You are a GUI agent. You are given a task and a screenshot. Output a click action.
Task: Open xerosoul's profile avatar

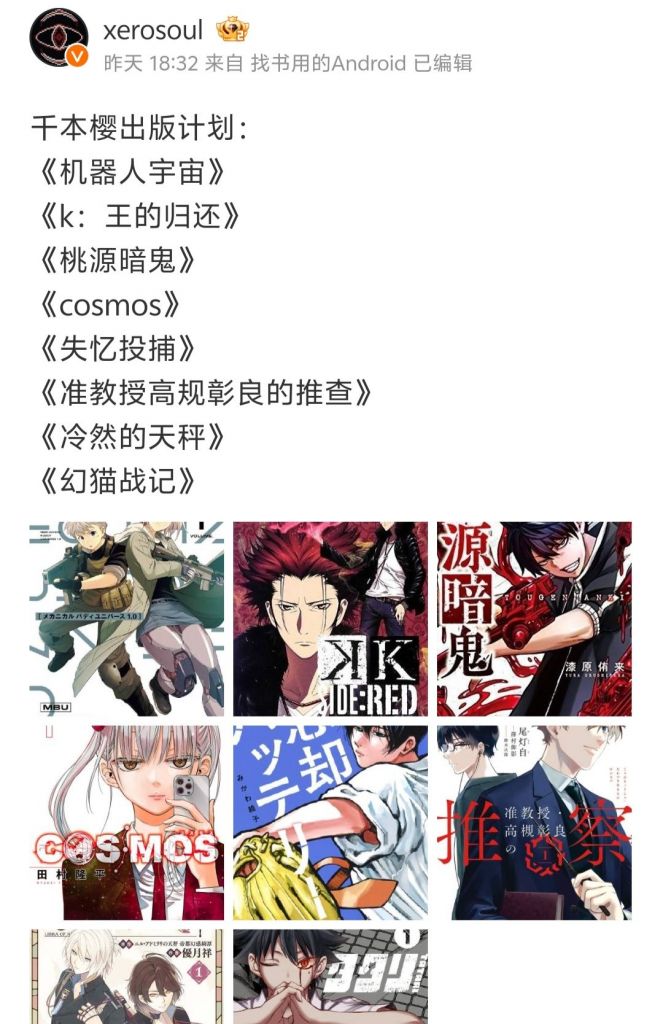click(x=59, y=37)
